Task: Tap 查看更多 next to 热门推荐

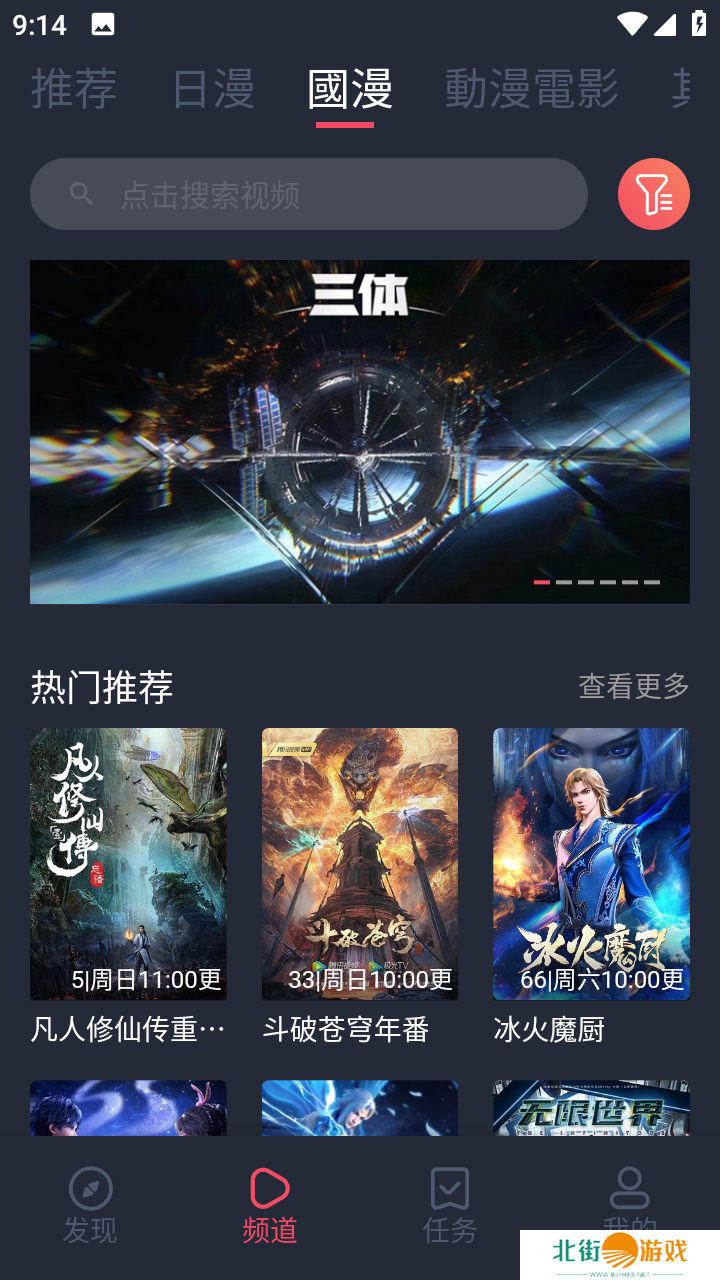Action: click(633, 686)
